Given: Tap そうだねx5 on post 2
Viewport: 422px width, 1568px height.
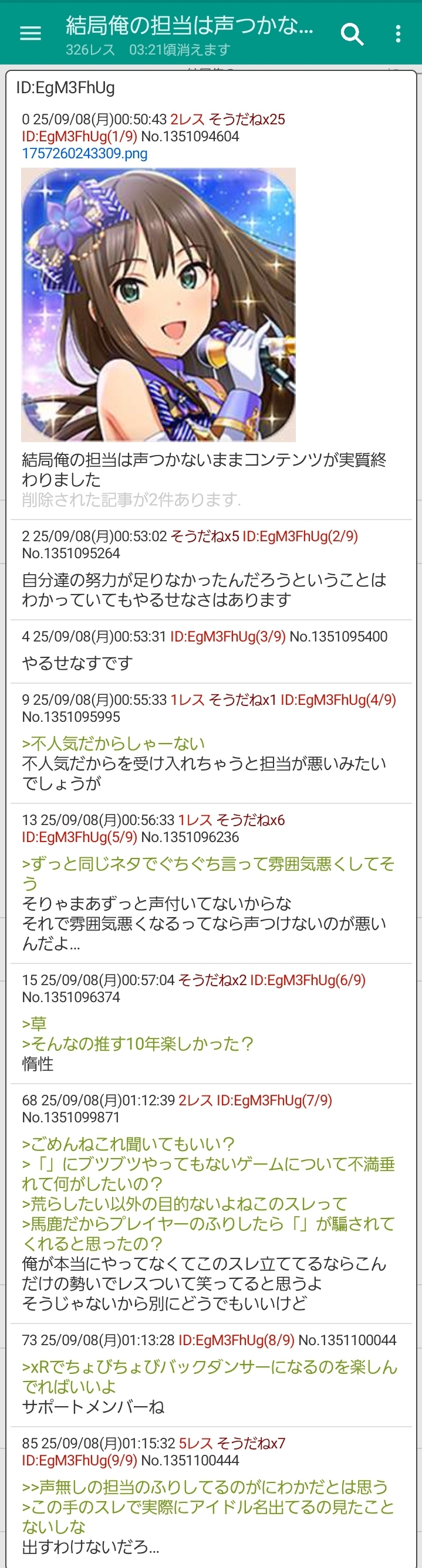Looking at the screenshot, I should 205,537.
